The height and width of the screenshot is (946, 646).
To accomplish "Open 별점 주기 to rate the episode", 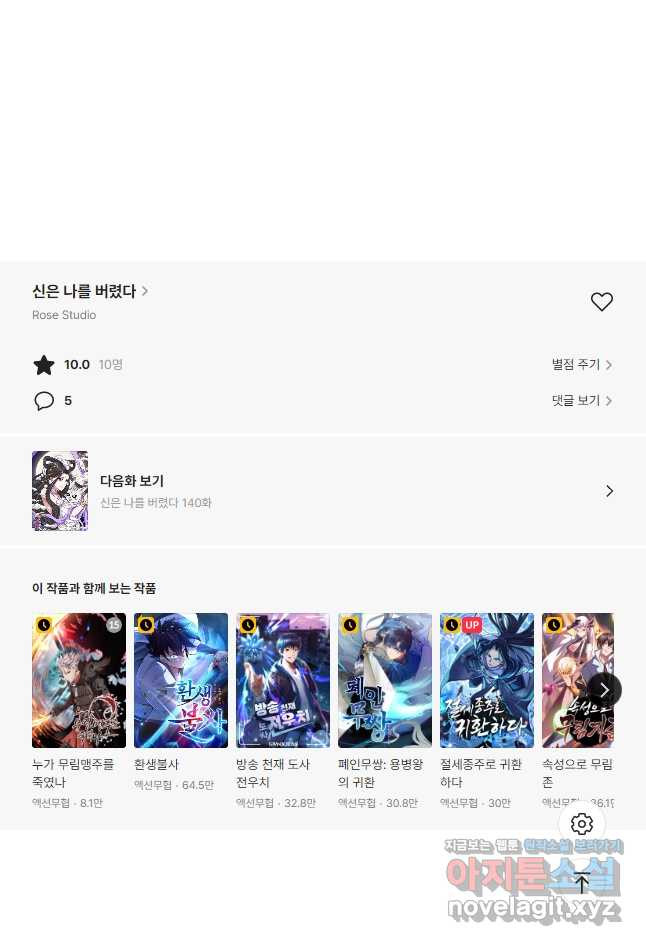I will [581, 365].
